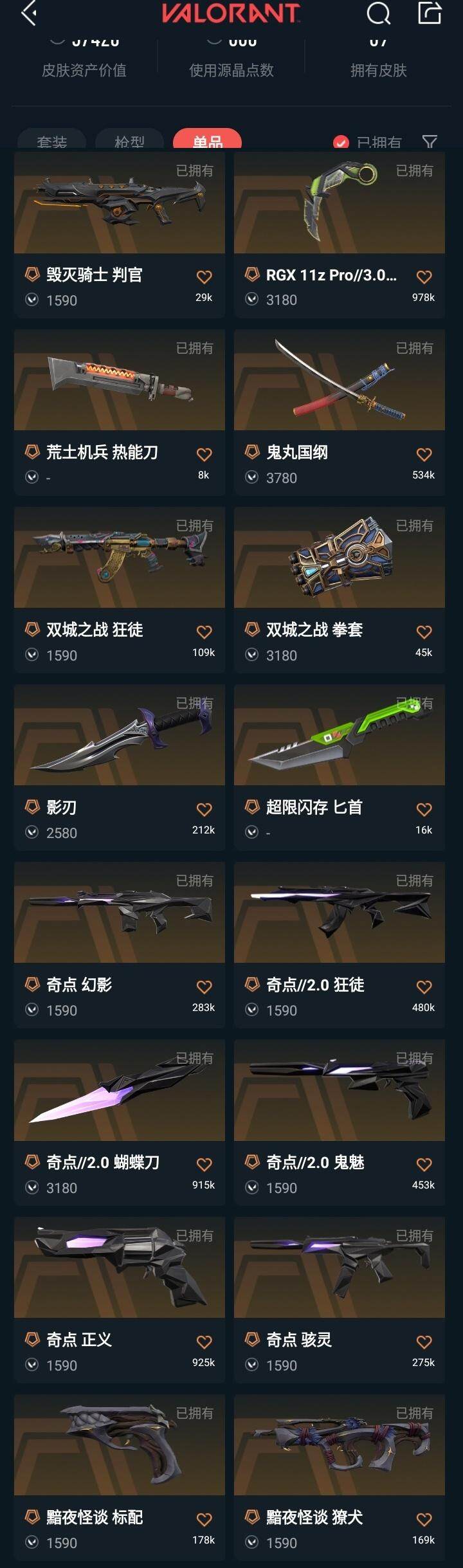Switch to the 枪型 tab
The image size is (463, 1568).
pyautogui.click(x=129, y=141)
